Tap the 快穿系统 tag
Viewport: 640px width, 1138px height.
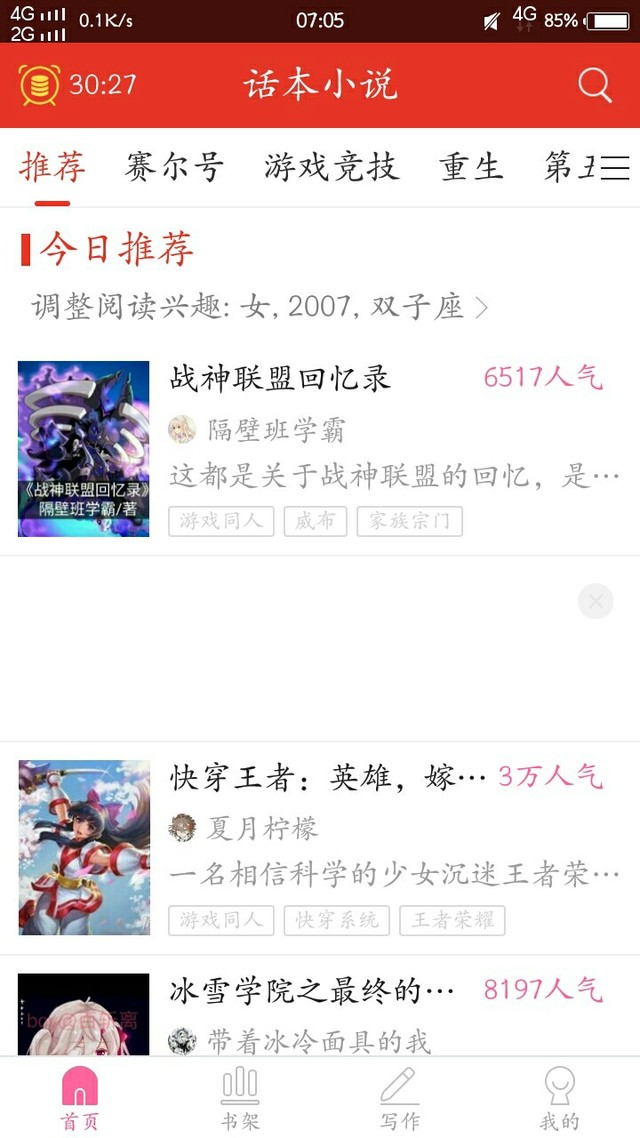pyautogui.click(x=335, y=920)
